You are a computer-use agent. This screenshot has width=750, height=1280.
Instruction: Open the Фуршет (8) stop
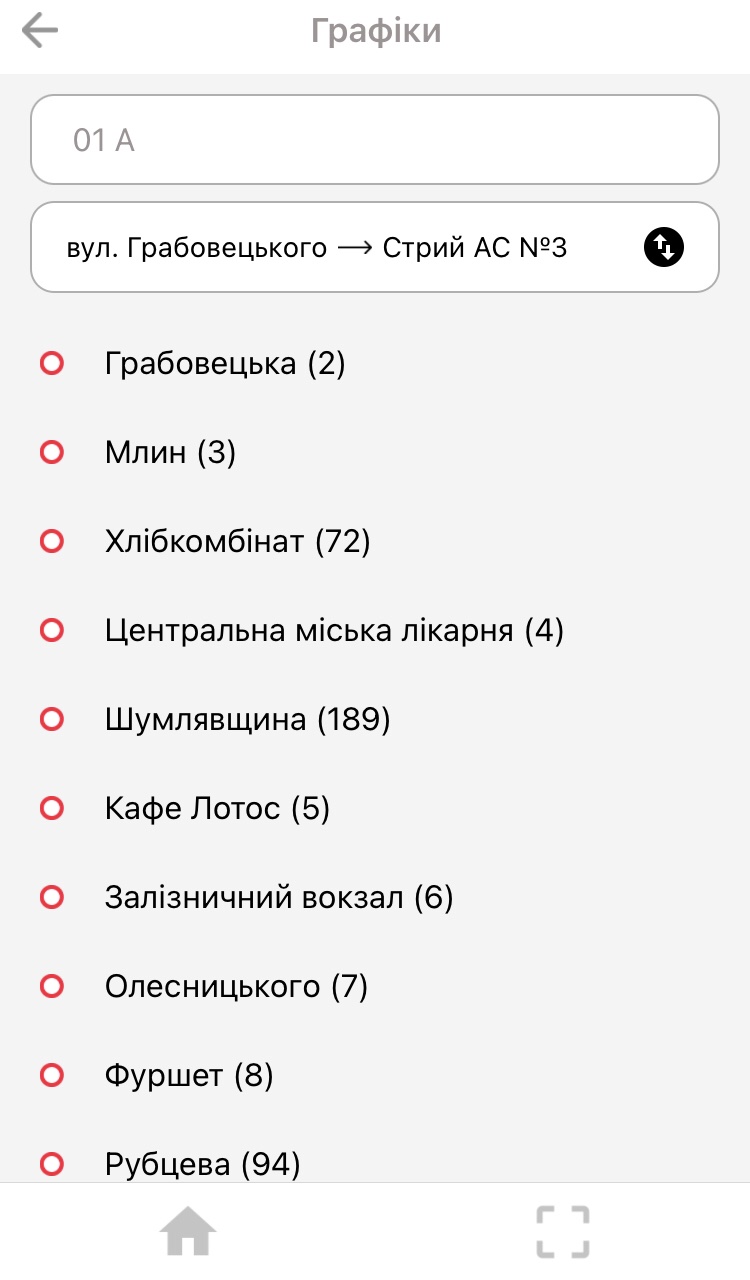(375, 1076)
